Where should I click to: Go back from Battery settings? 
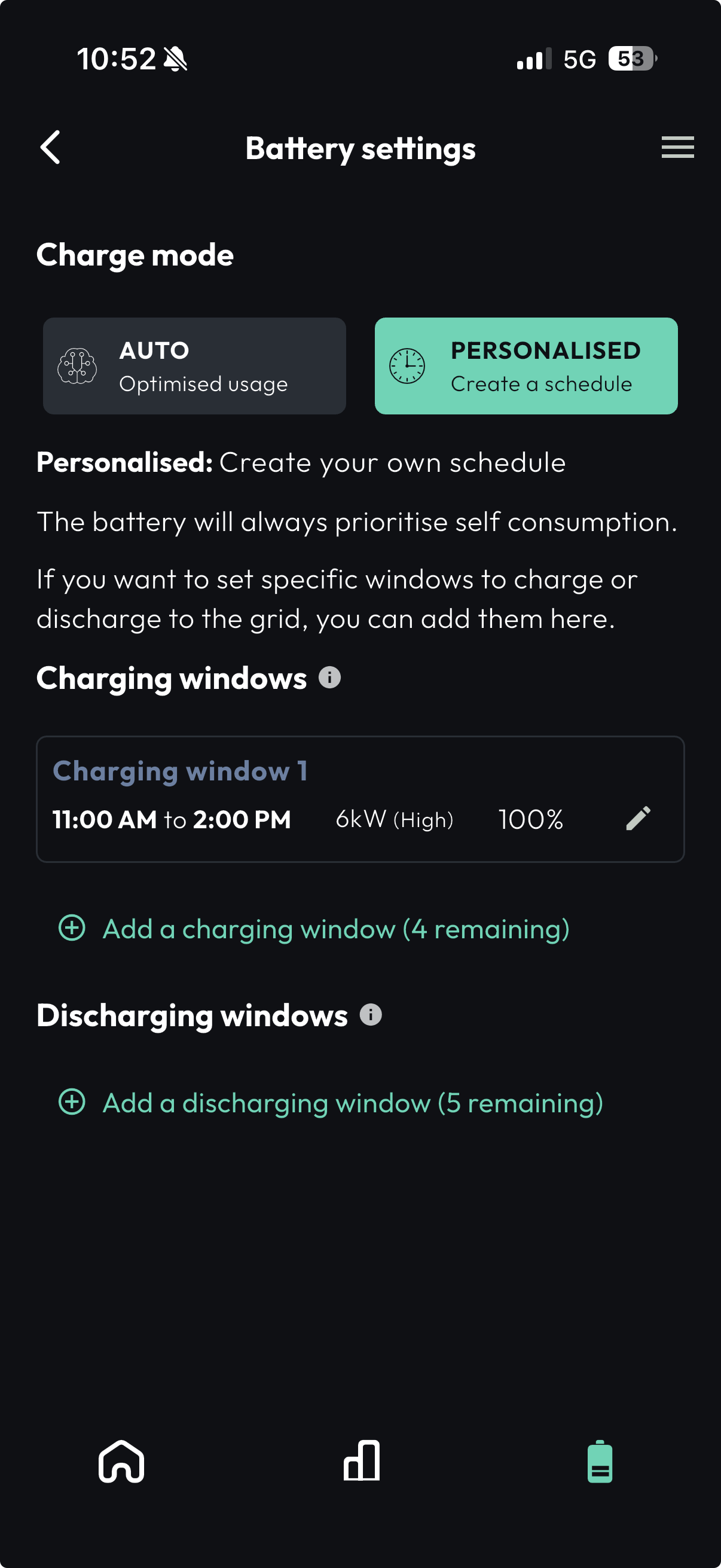coord(50,147)
